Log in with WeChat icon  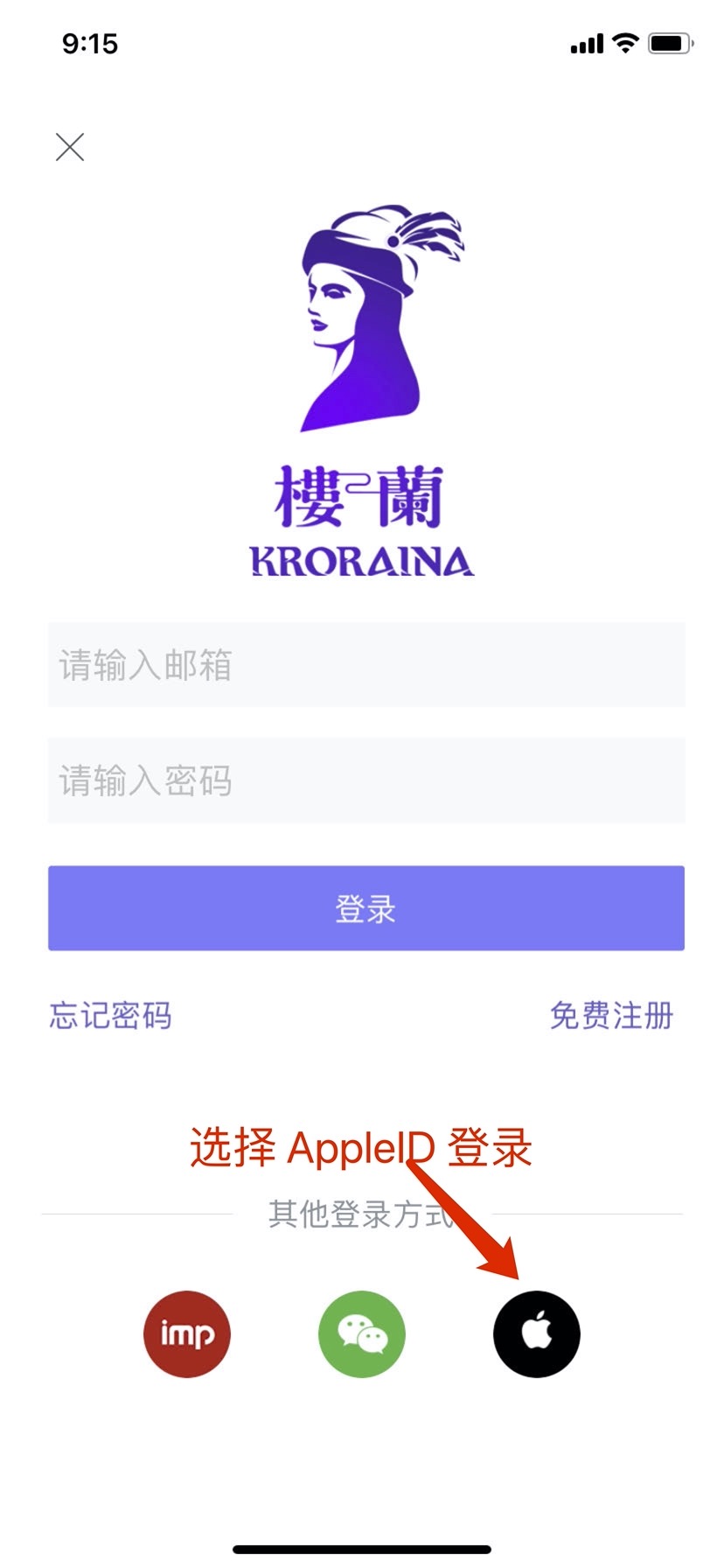click(362, 1334)
